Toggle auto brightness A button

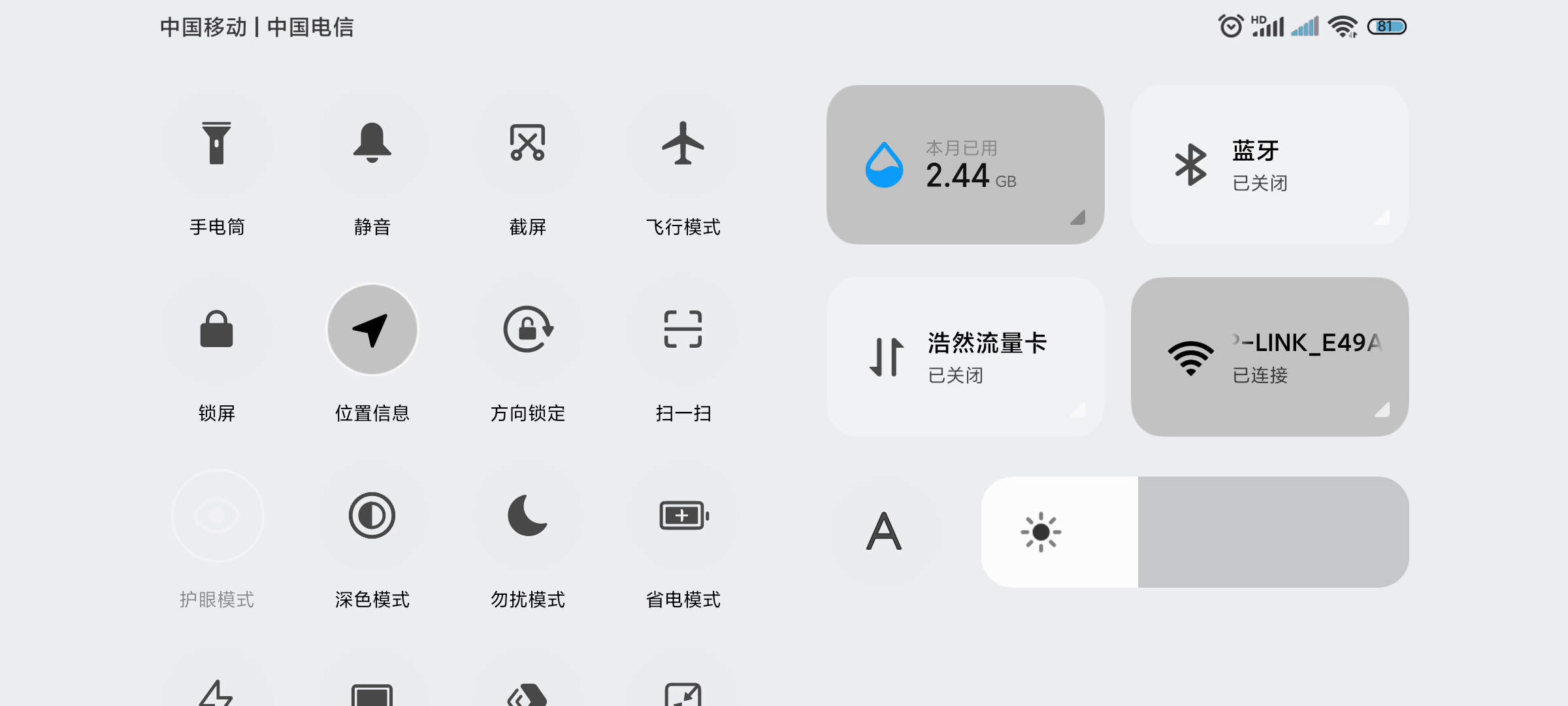[x=884, y=531]
